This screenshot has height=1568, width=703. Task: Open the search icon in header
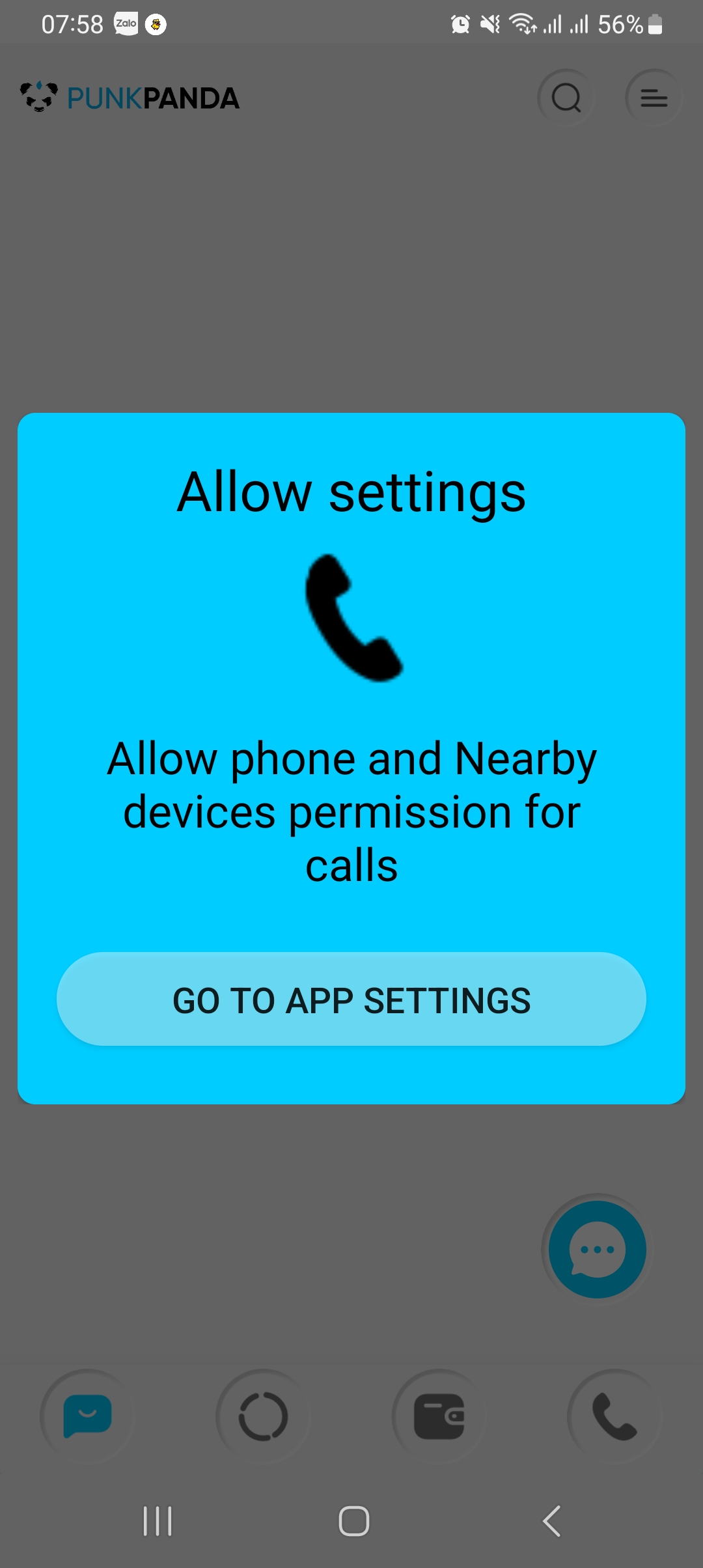pyautogui.click(x=566, y=98)
